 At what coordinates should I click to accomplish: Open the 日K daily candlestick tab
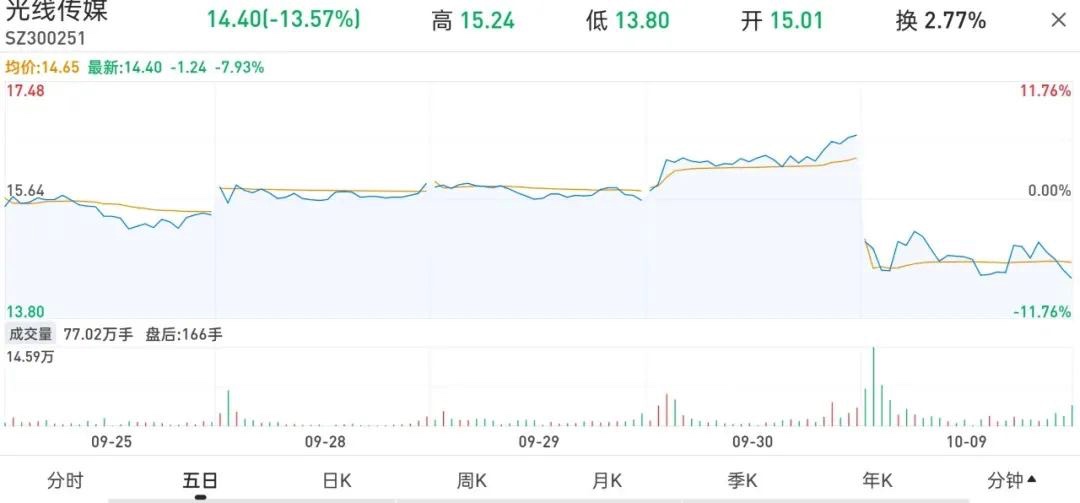pyautogui.click(x=337, y=480)
